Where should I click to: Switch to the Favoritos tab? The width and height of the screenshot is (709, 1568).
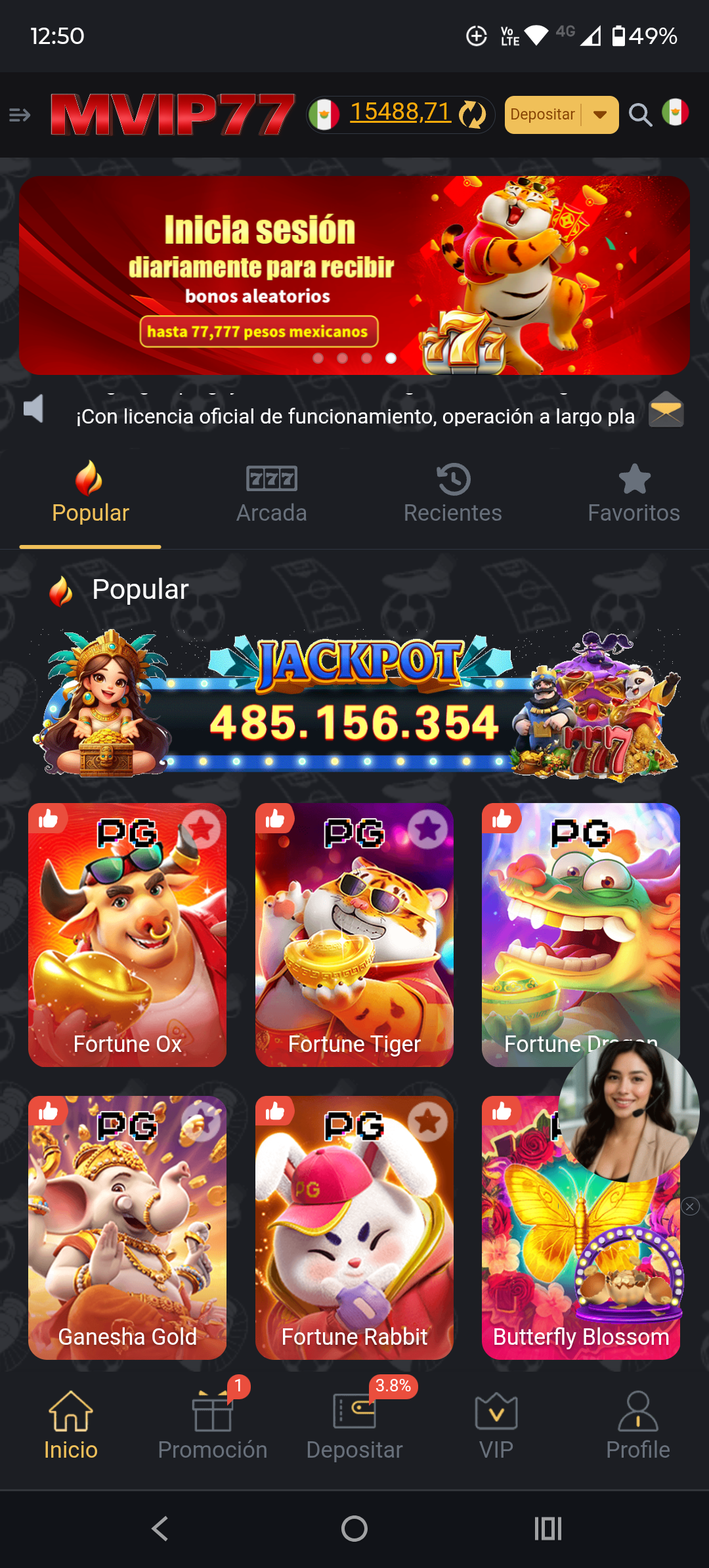(x=634, y=494)
